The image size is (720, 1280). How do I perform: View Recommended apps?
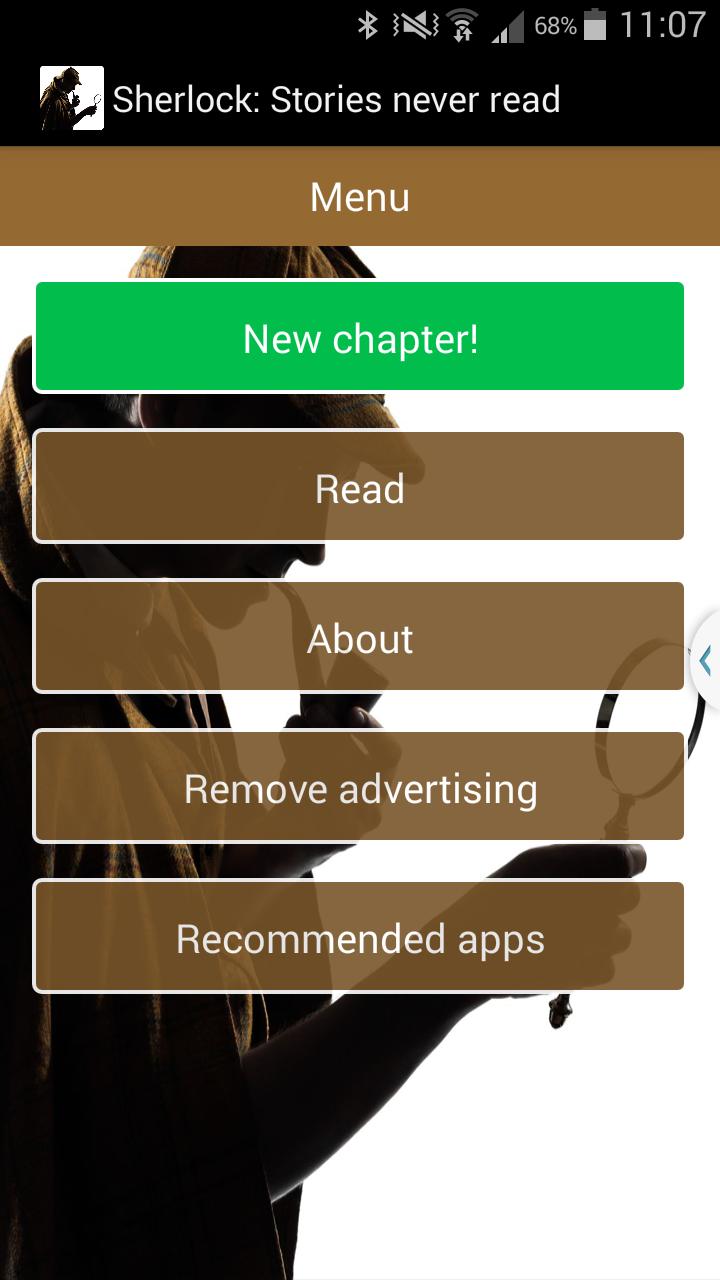click(360, 937)
